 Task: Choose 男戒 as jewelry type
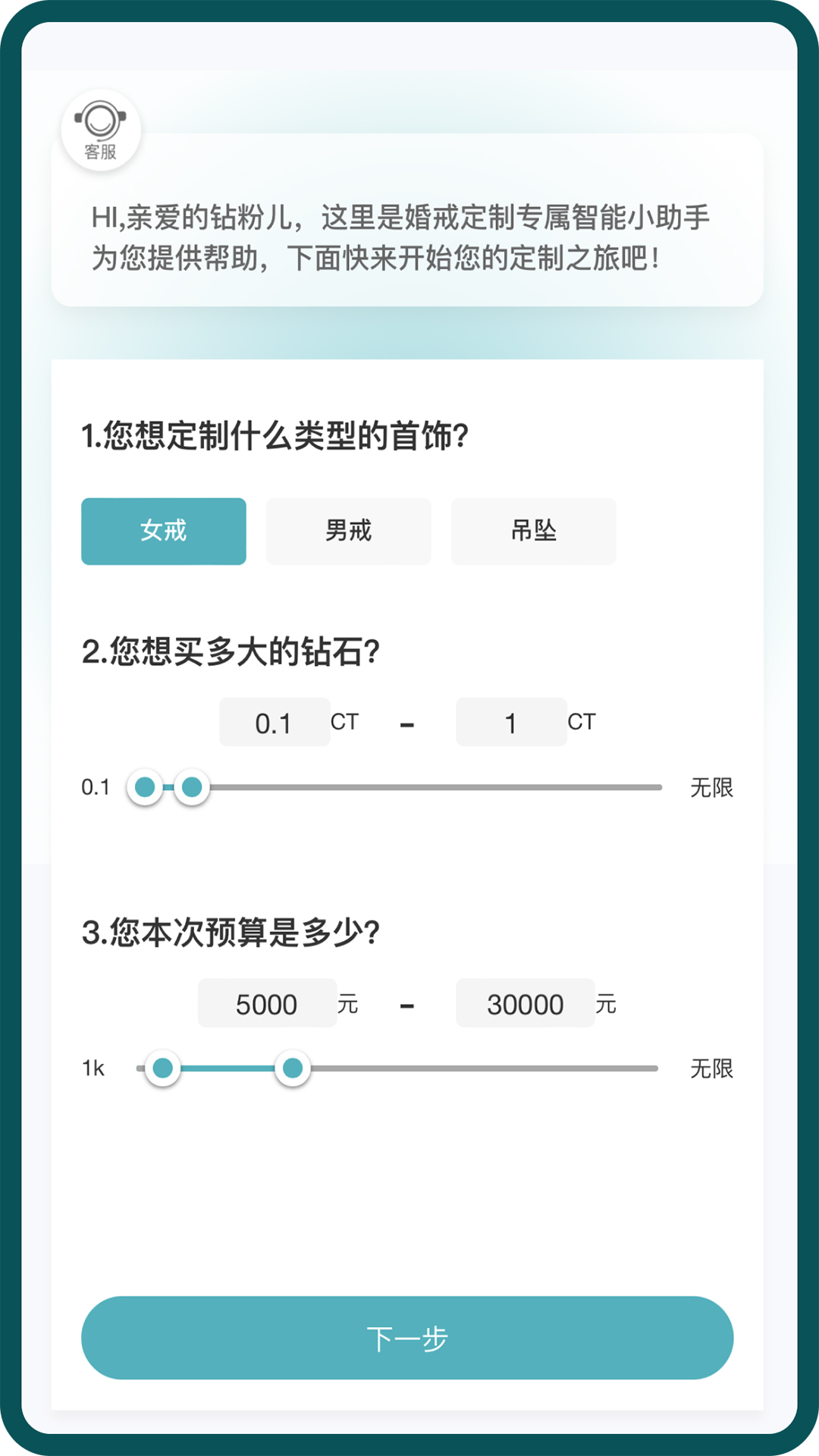pos(349,531)
